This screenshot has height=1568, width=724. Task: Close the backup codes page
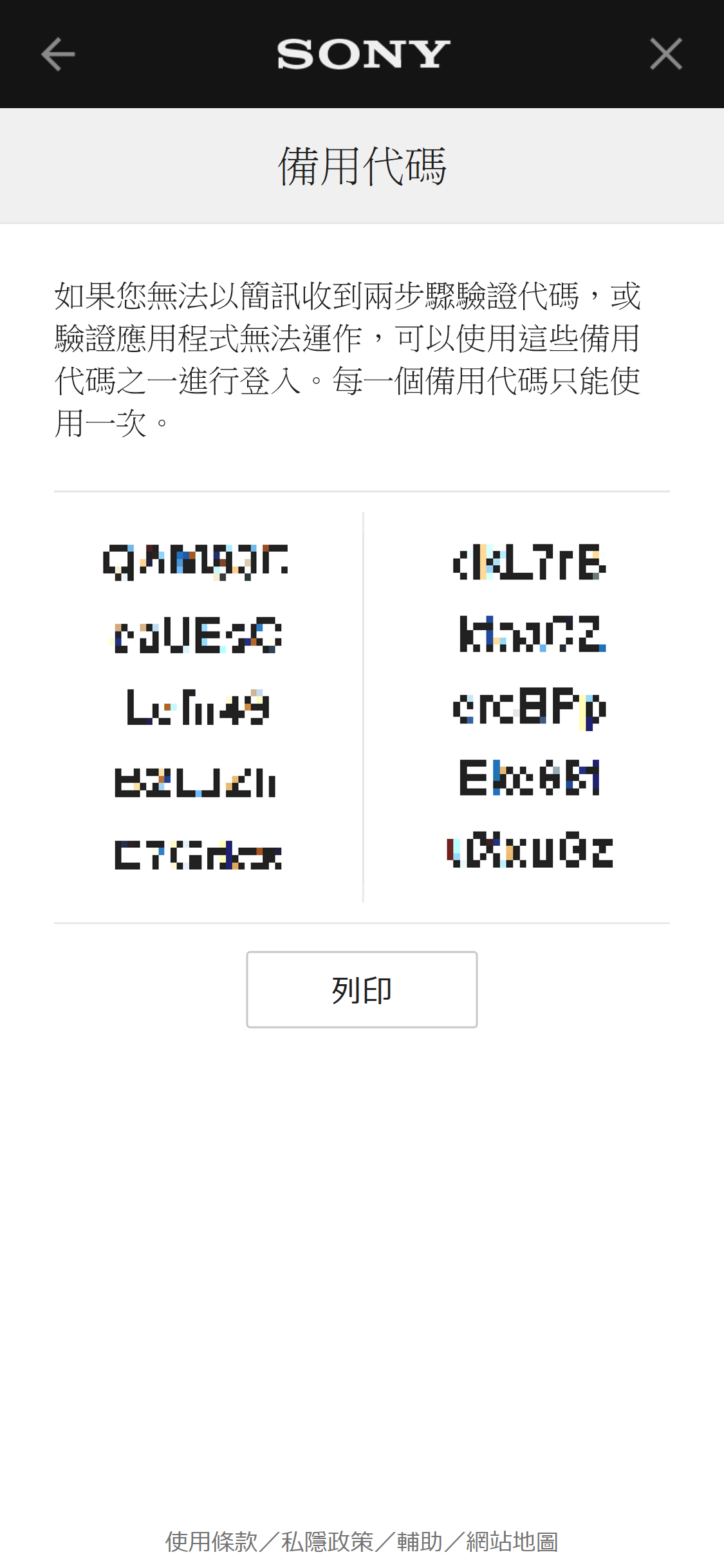pyautogui.click(x=665, y=54)
